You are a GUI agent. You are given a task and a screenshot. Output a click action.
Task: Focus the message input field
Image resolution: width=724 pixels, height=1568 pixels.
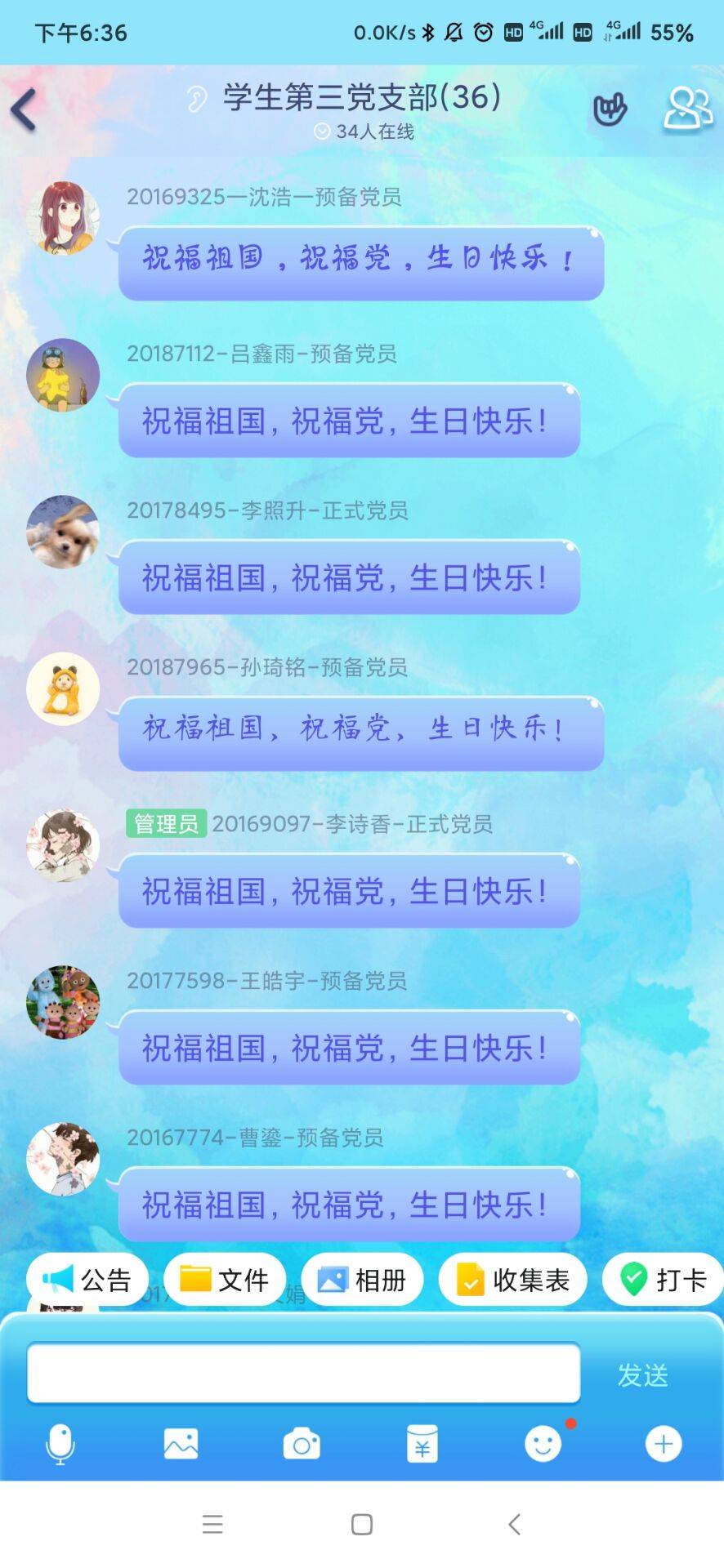coord(304,1374)
